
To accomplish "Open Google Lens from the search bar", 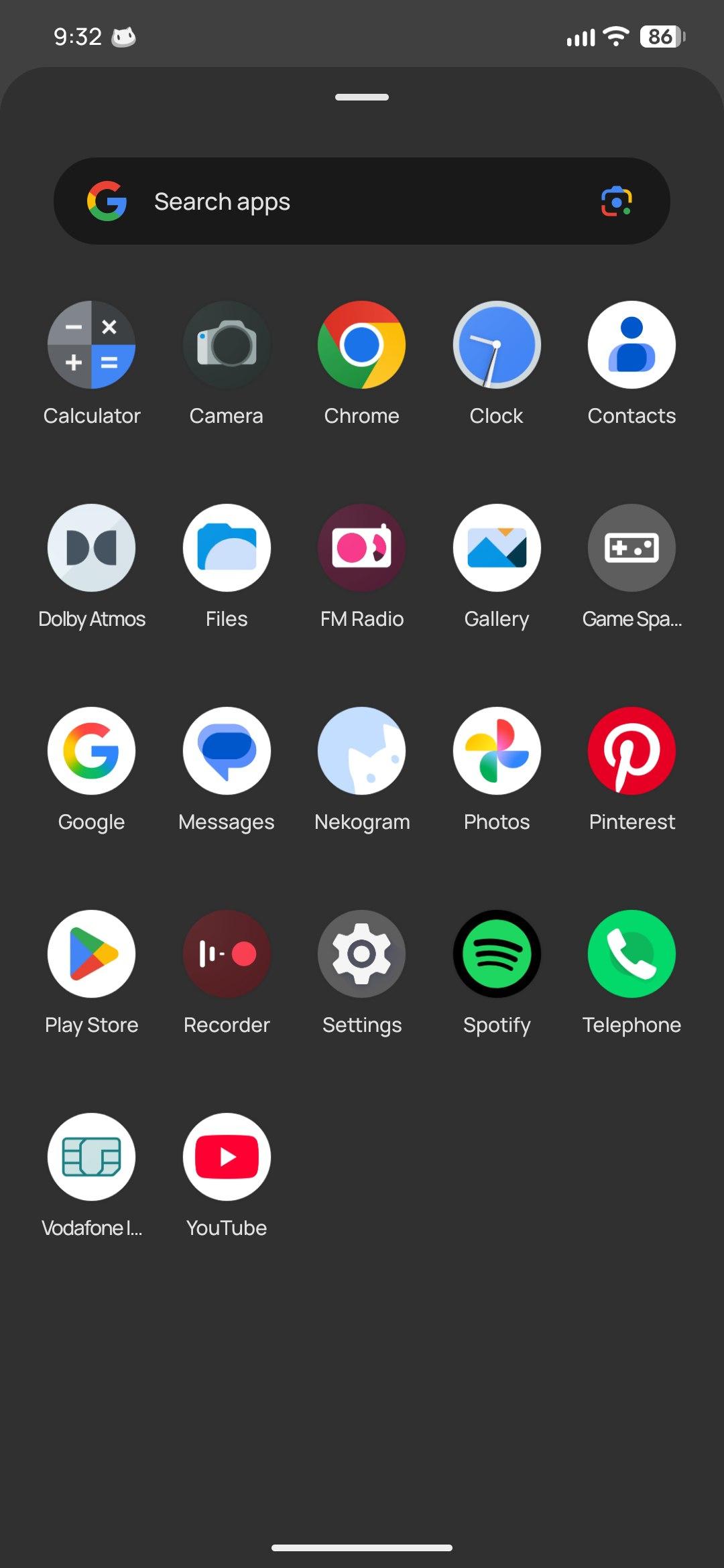I will tap(616, 201).
